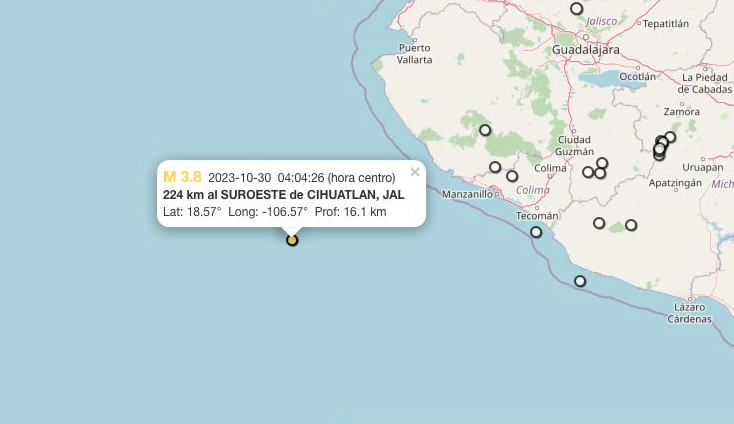The image size is (734, 424).
Task: Close the earthquake info popup
Action: pos(415,172)
